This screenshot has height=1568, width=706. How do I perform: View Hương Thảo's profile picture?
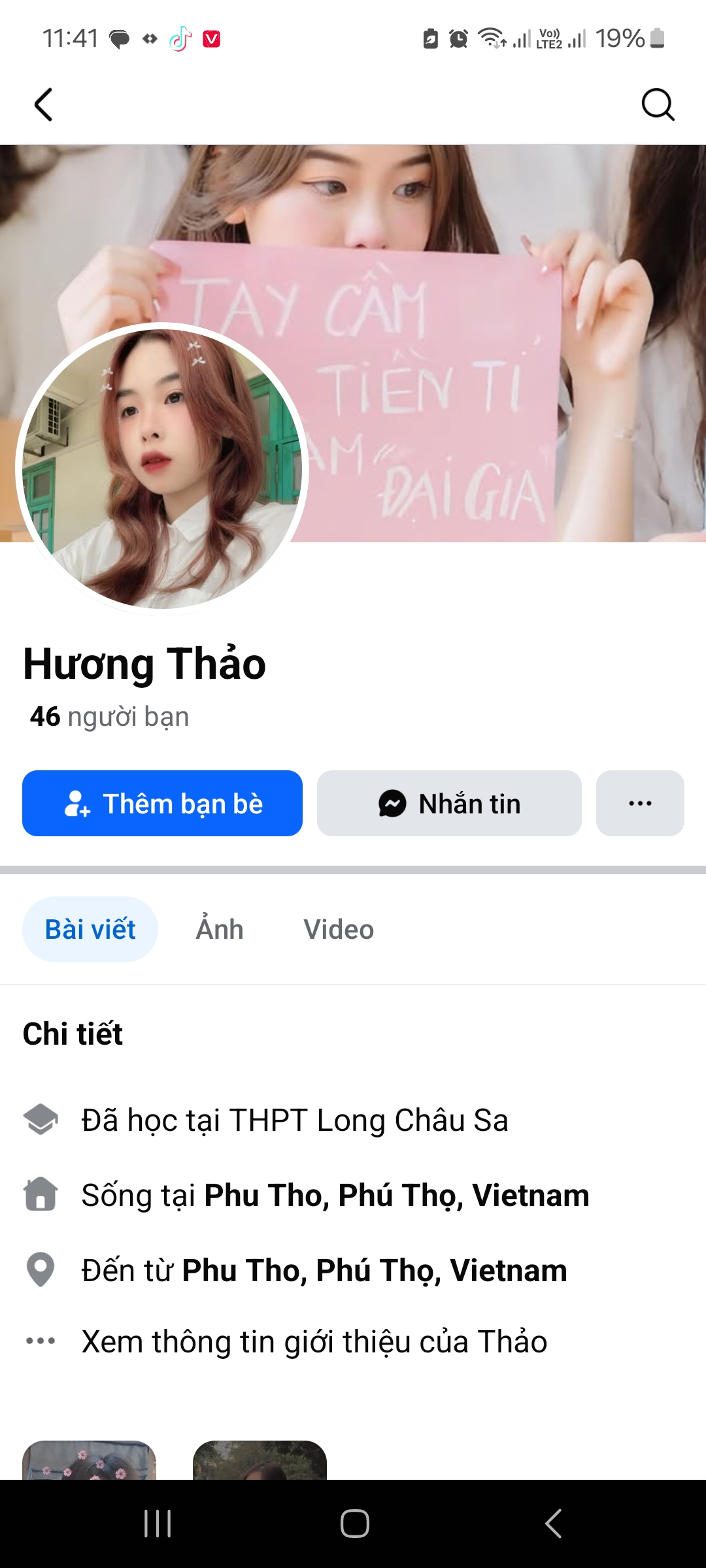point(161,468)
